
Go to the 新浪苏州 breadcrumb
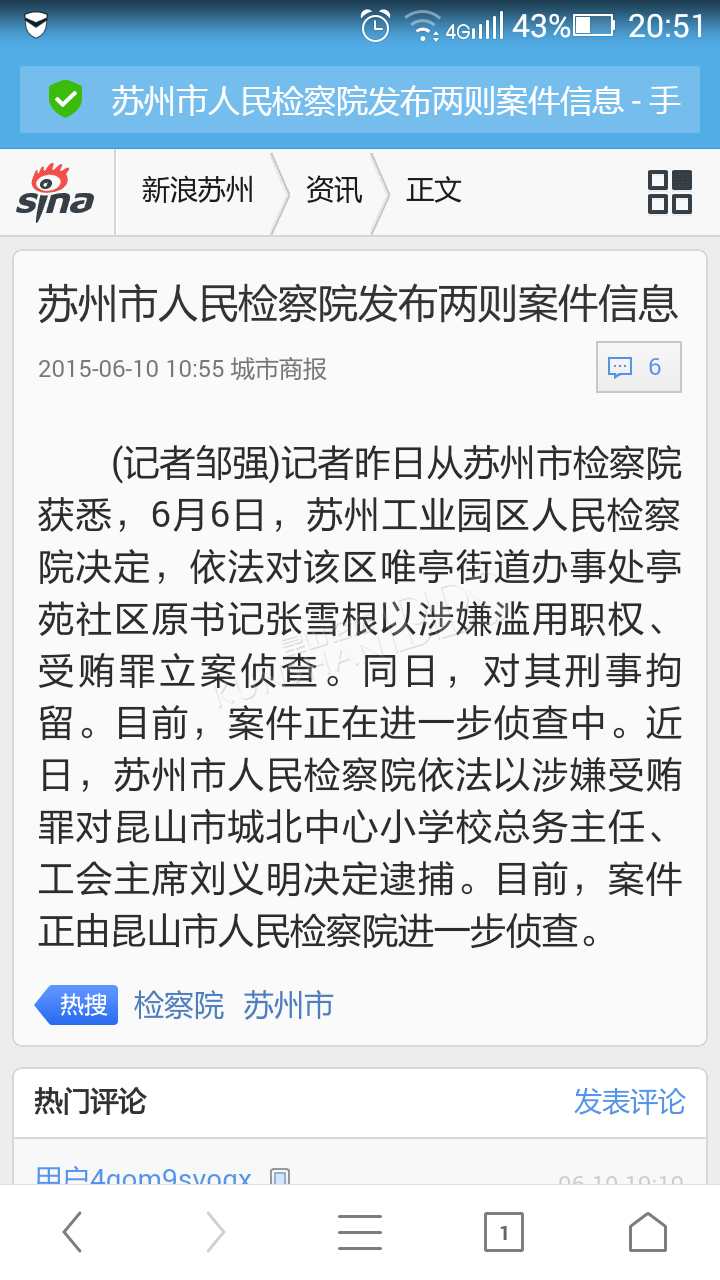point(197,190)
